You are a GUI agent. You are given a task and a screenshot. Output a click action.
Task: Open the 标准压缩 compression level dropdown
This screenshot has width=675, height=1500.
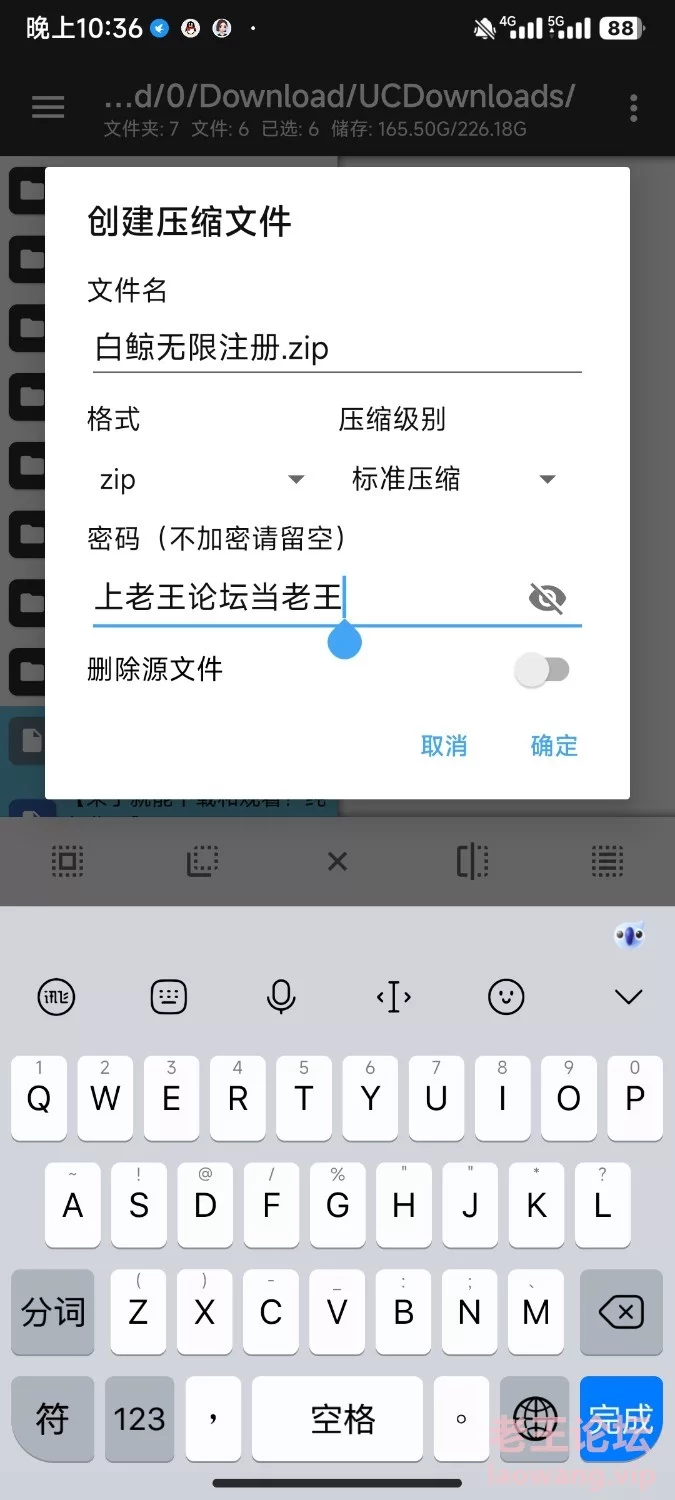click(453, 479)
